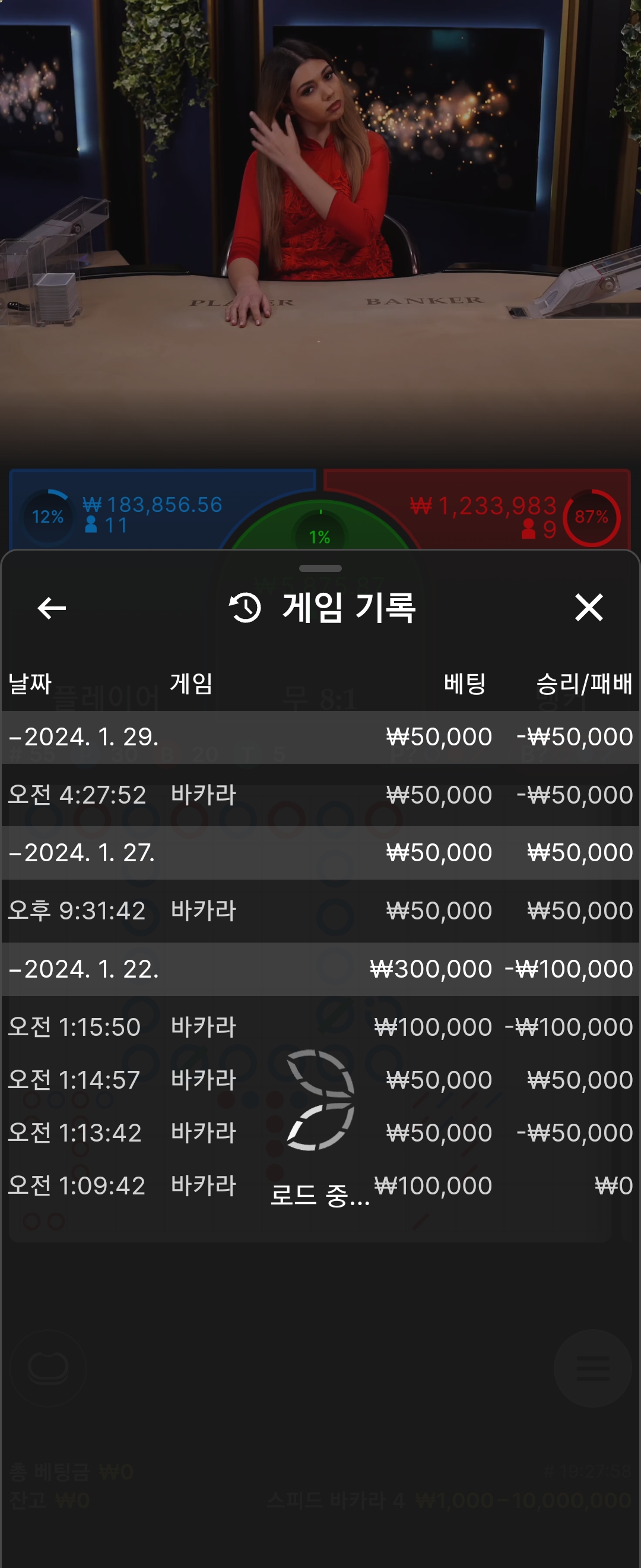Open the 오전 1:14:57 바카라 record
Viewport: 641px width, 1568px height.
point(320,1080)
